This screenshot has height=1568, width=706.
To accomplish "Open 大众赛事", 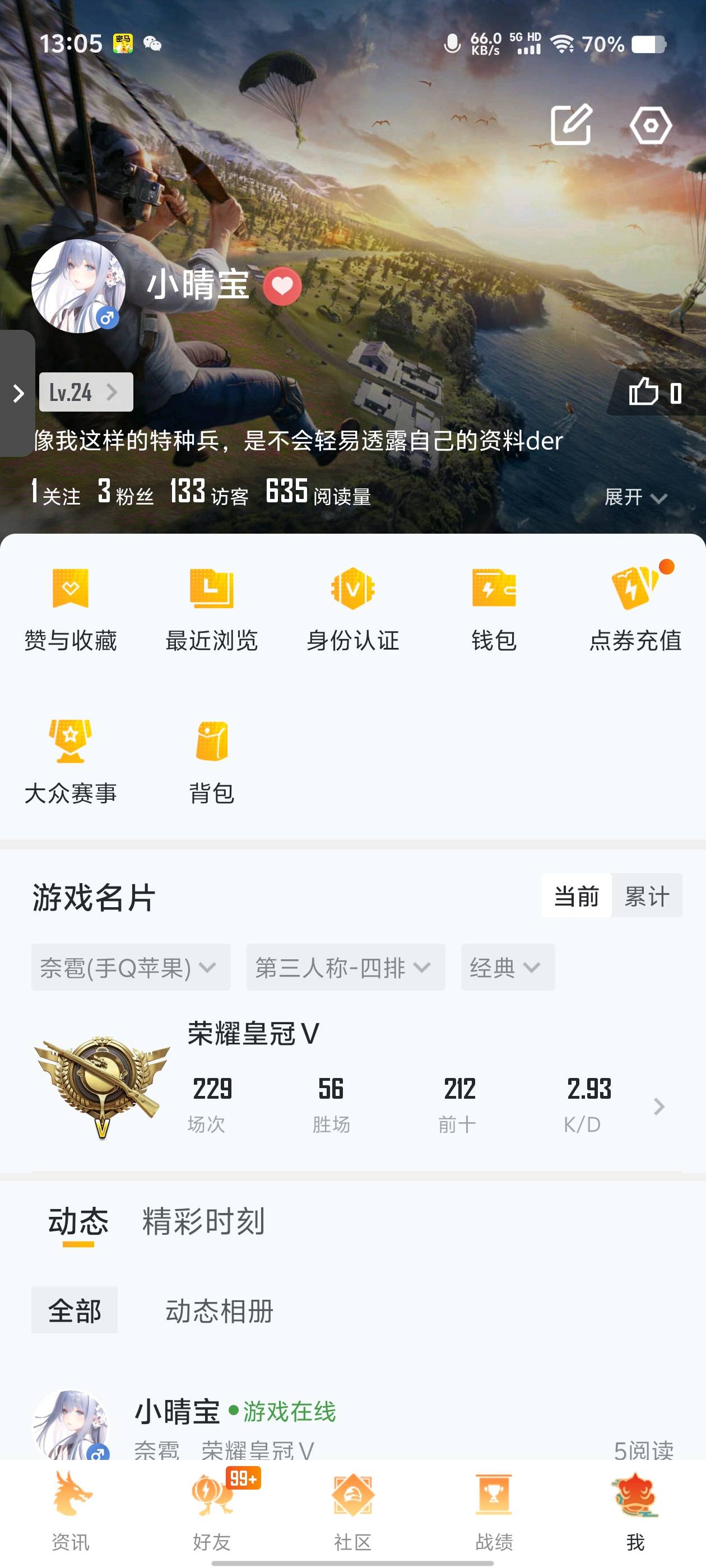I will pyautogui.click(x=71, y=762).
